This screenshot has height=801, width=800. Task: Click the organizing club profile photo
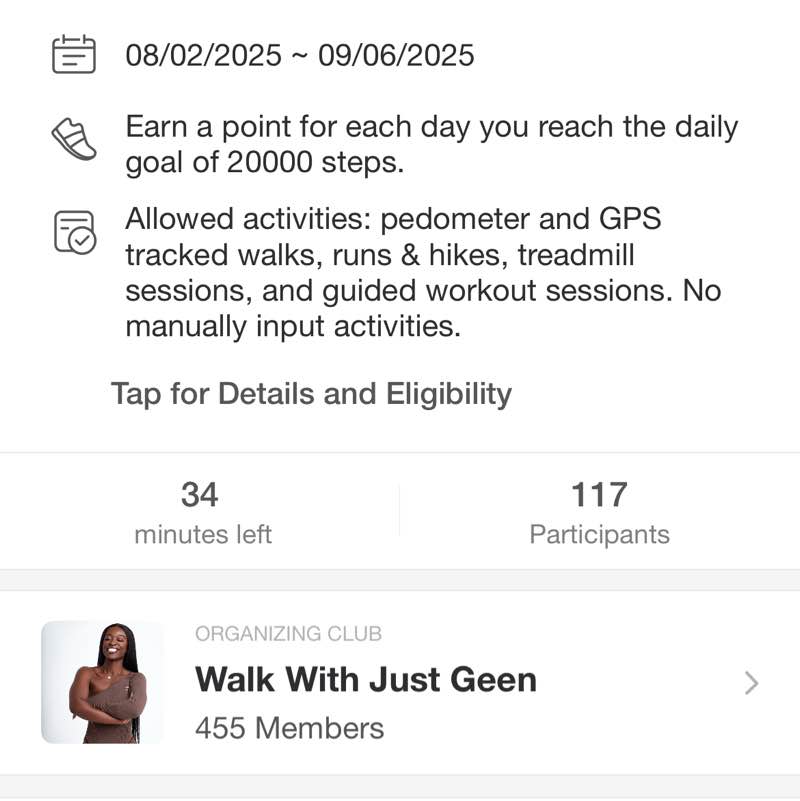[103, 682]
